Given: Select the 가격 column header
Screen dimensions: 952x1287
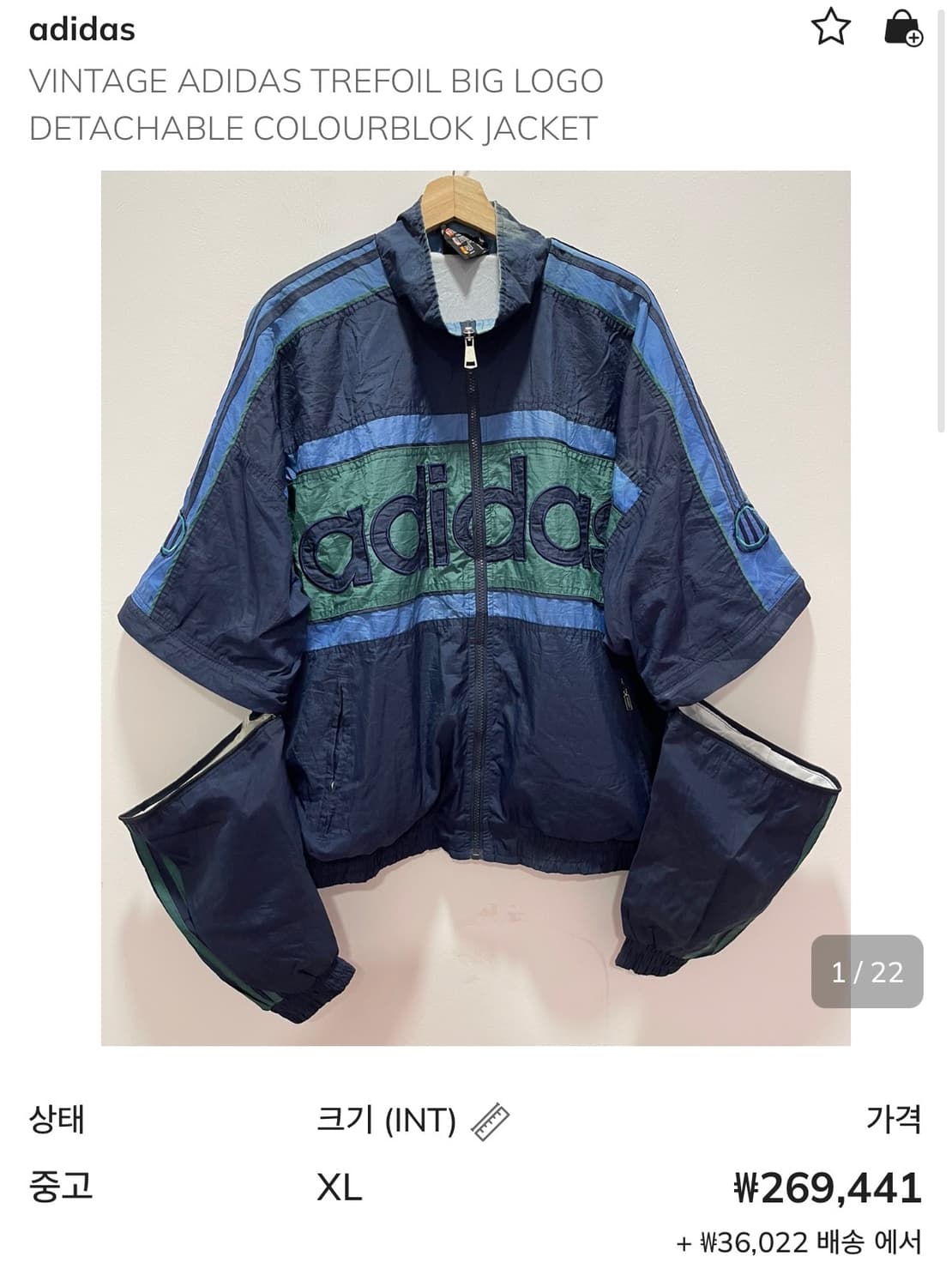Looking at the screenshot, I should pyautogui.click(x=892, y=1117).
